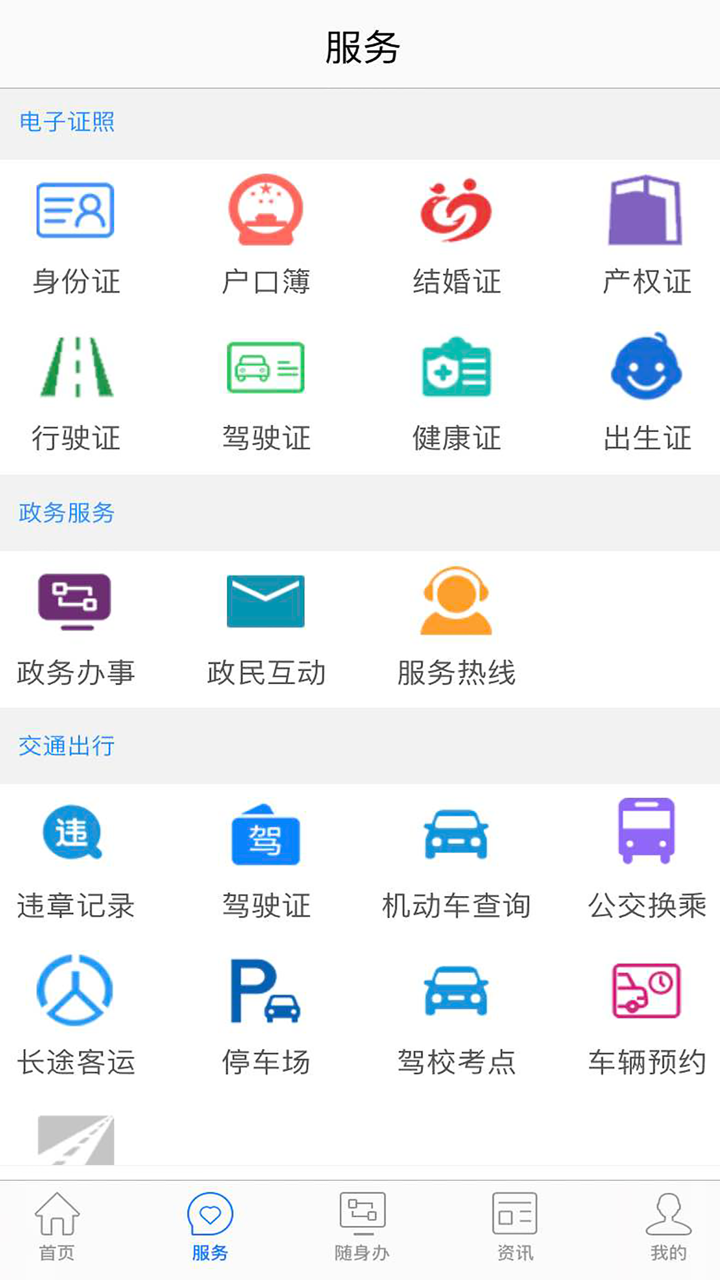
Task: Check 违章记录 traffic violation records
Action: 75,855
